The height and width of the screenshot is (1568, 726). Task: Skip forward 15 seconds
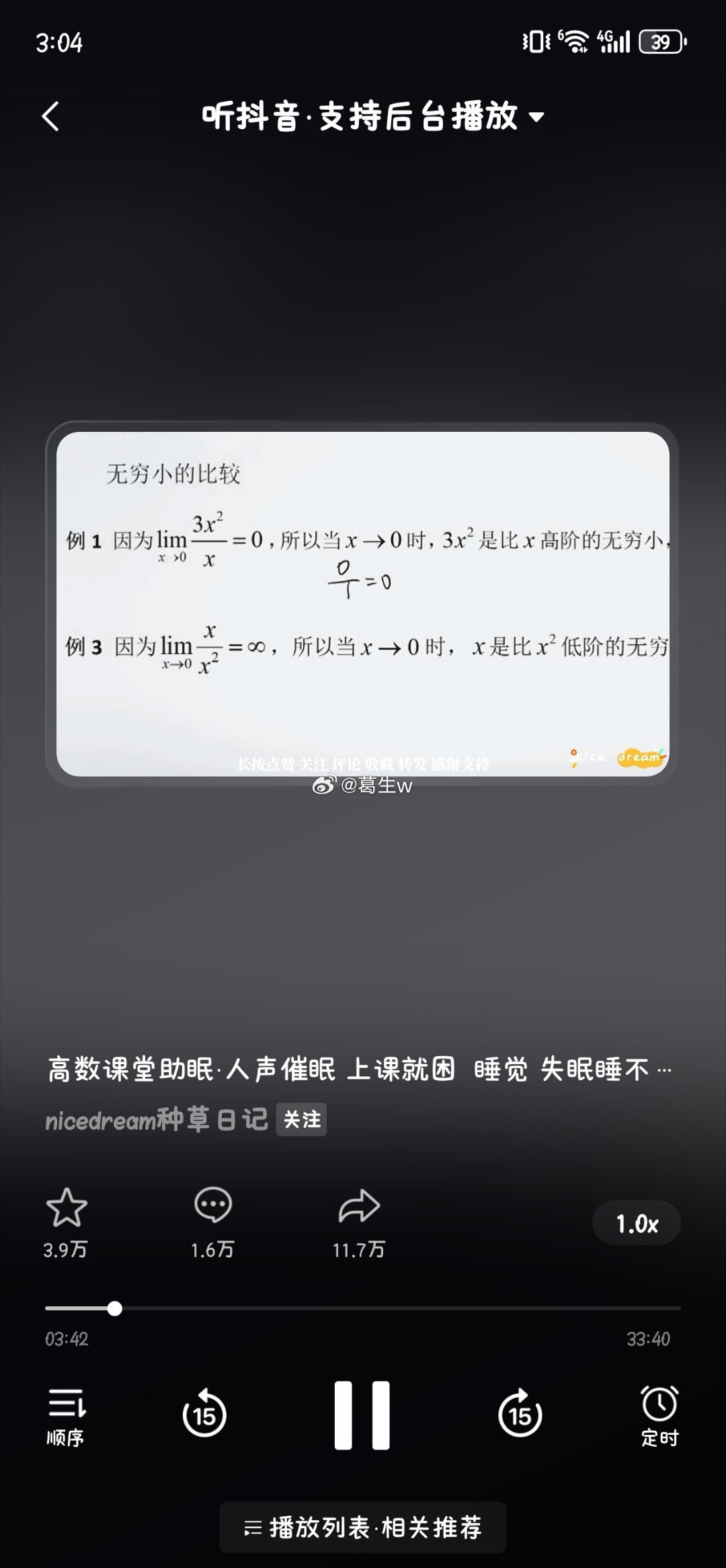520,1415
